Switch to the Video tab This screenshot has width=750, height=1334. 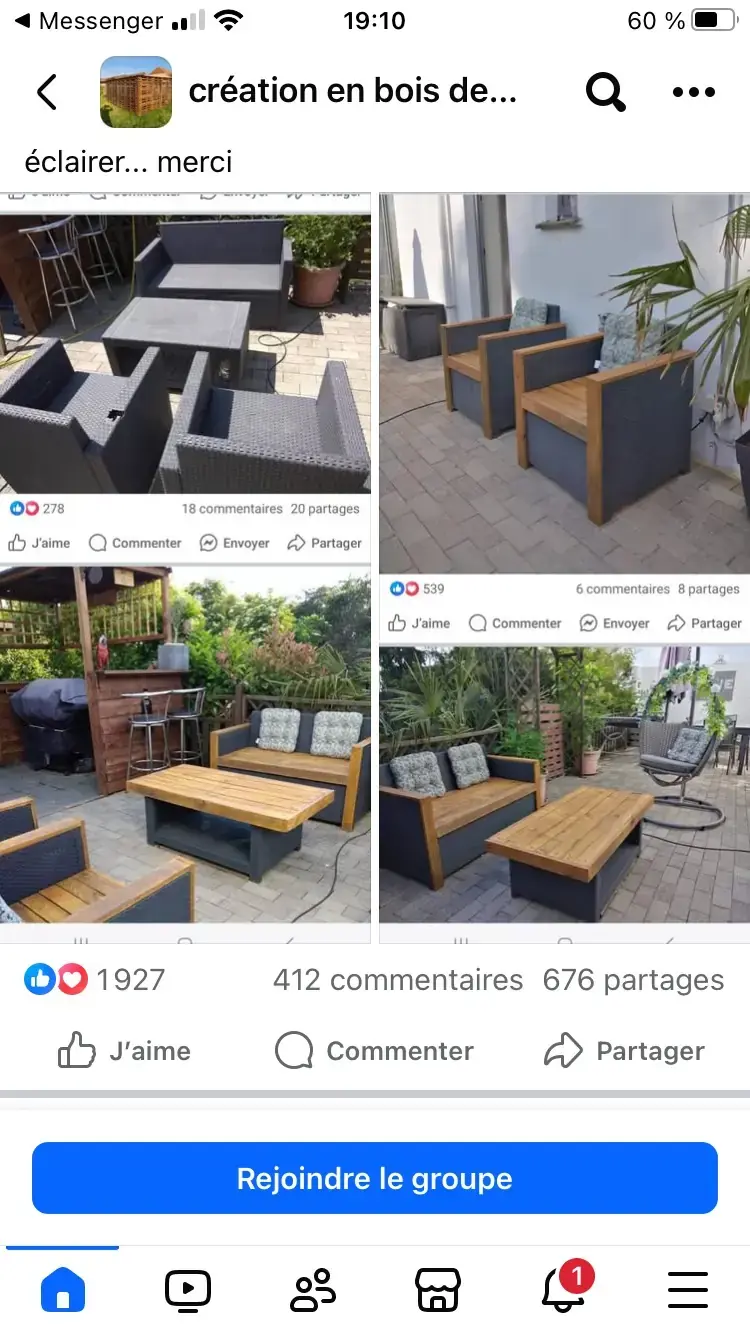pos(188,1290)
